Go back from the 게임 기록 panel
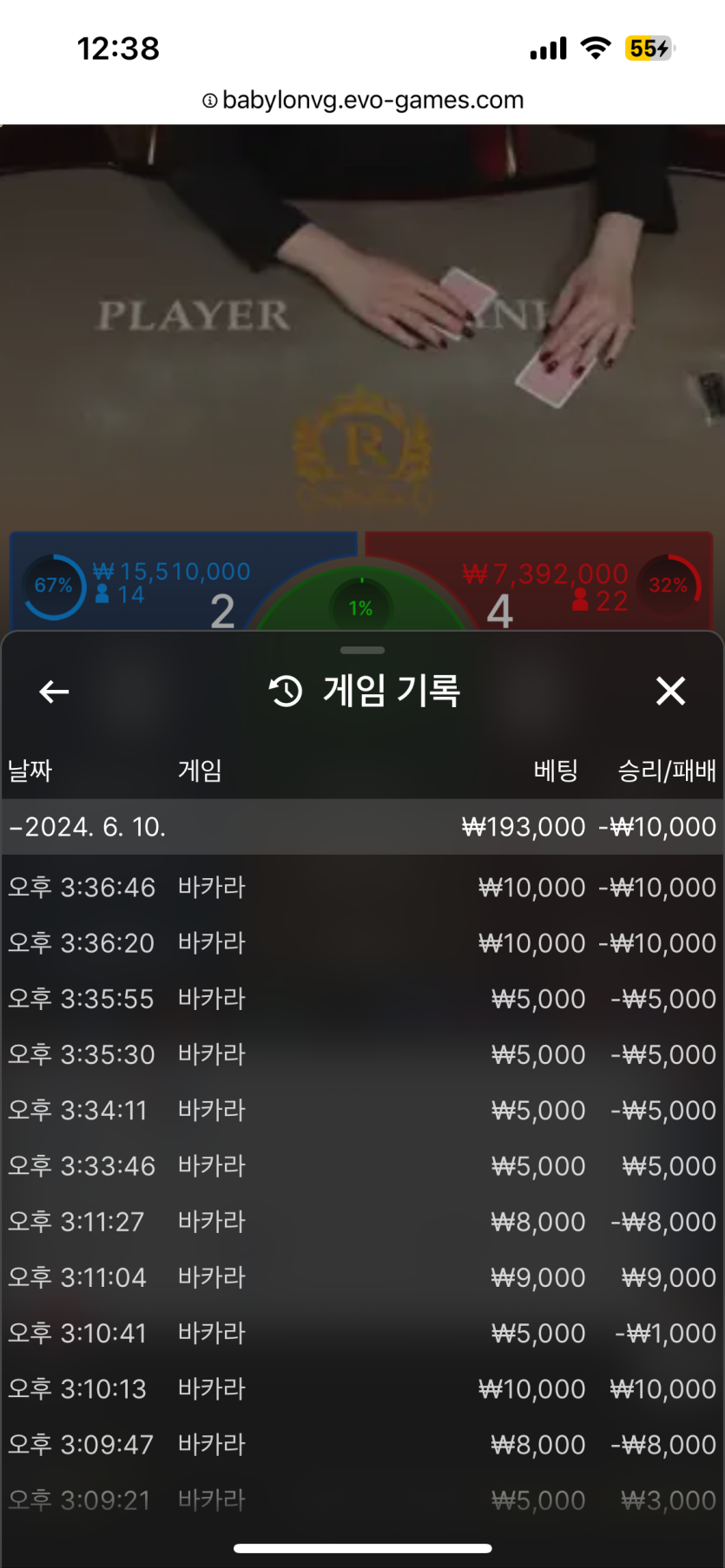The image size is (725, 1568). tap(54, 692)
